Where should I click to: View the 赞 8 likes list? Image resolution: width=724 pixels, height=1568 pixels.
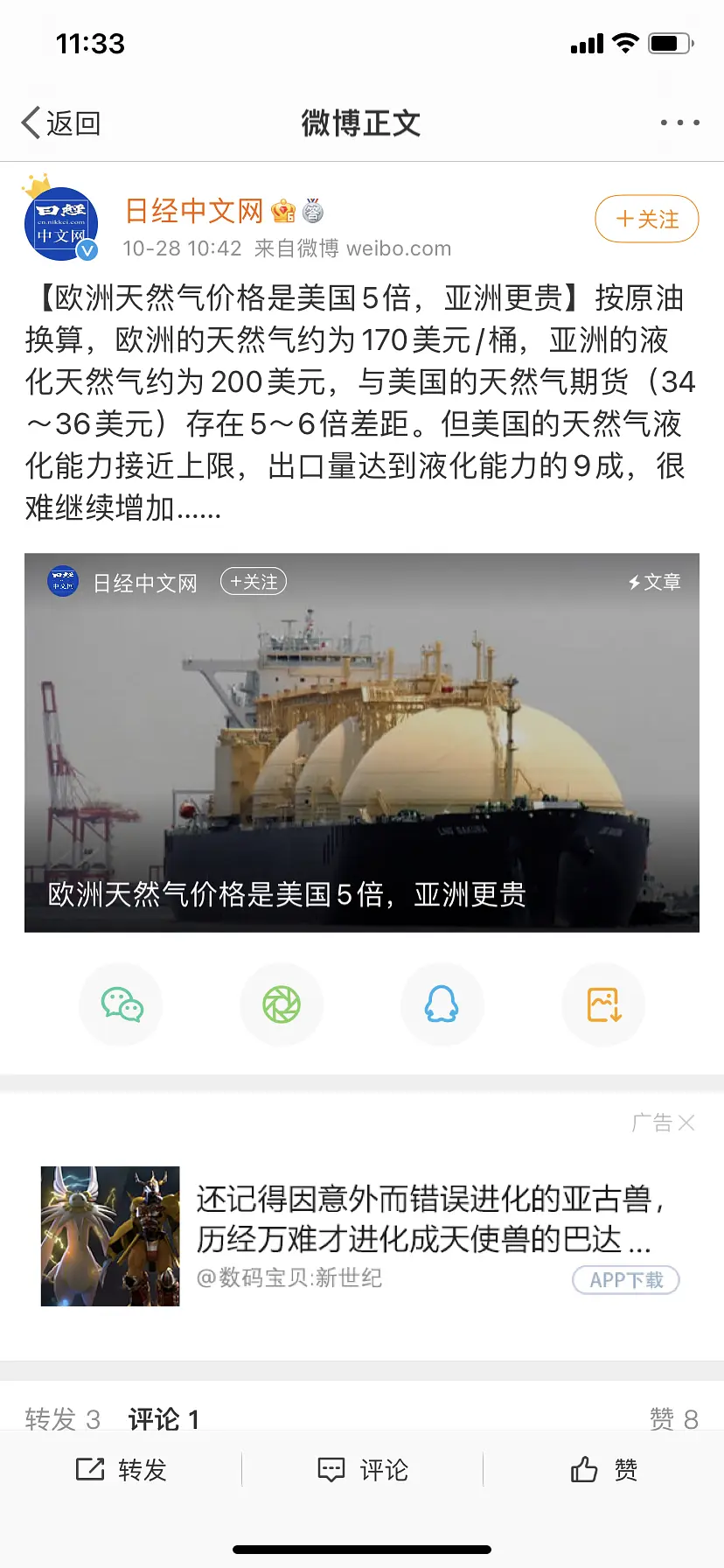673,1418
